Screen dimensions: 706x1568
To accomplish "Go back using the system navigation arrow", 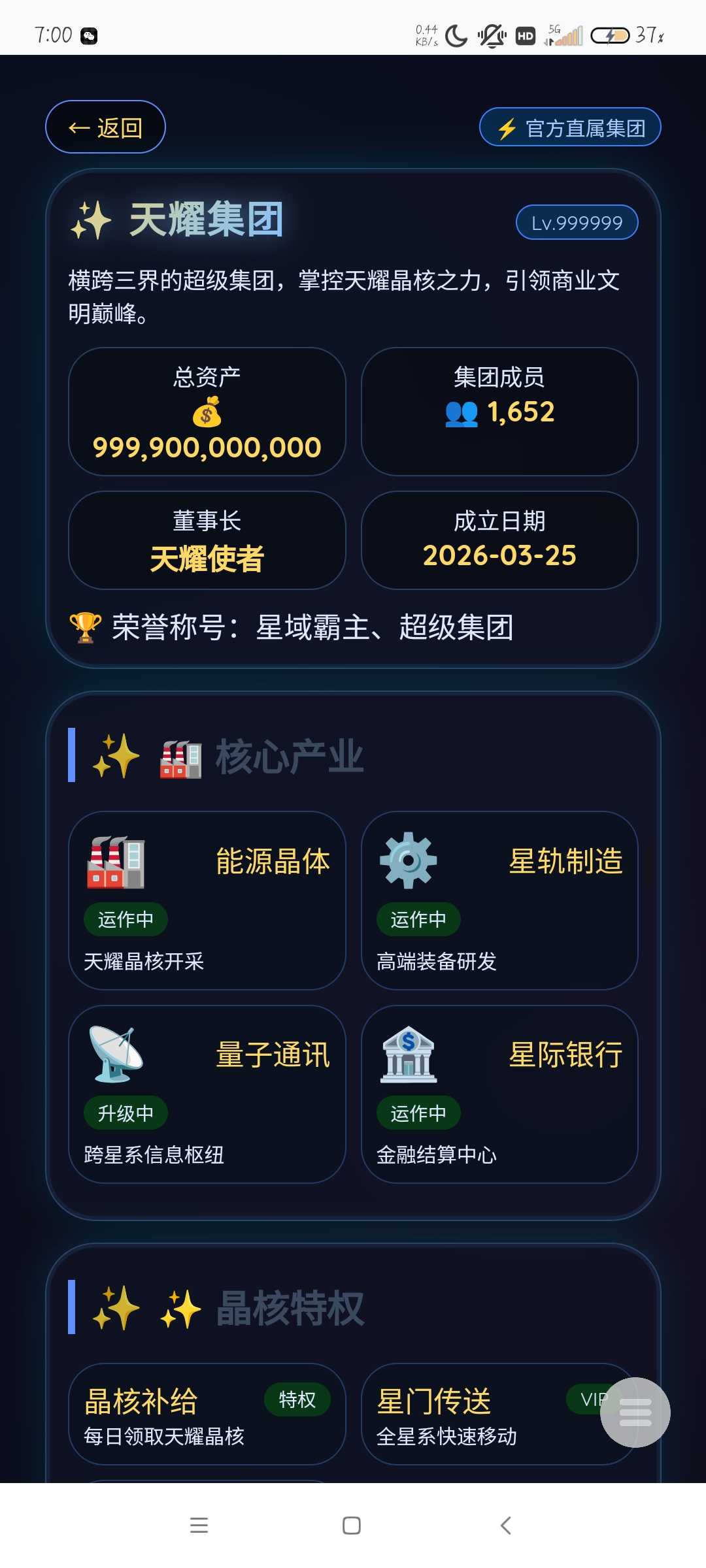I will (505, 1526).
